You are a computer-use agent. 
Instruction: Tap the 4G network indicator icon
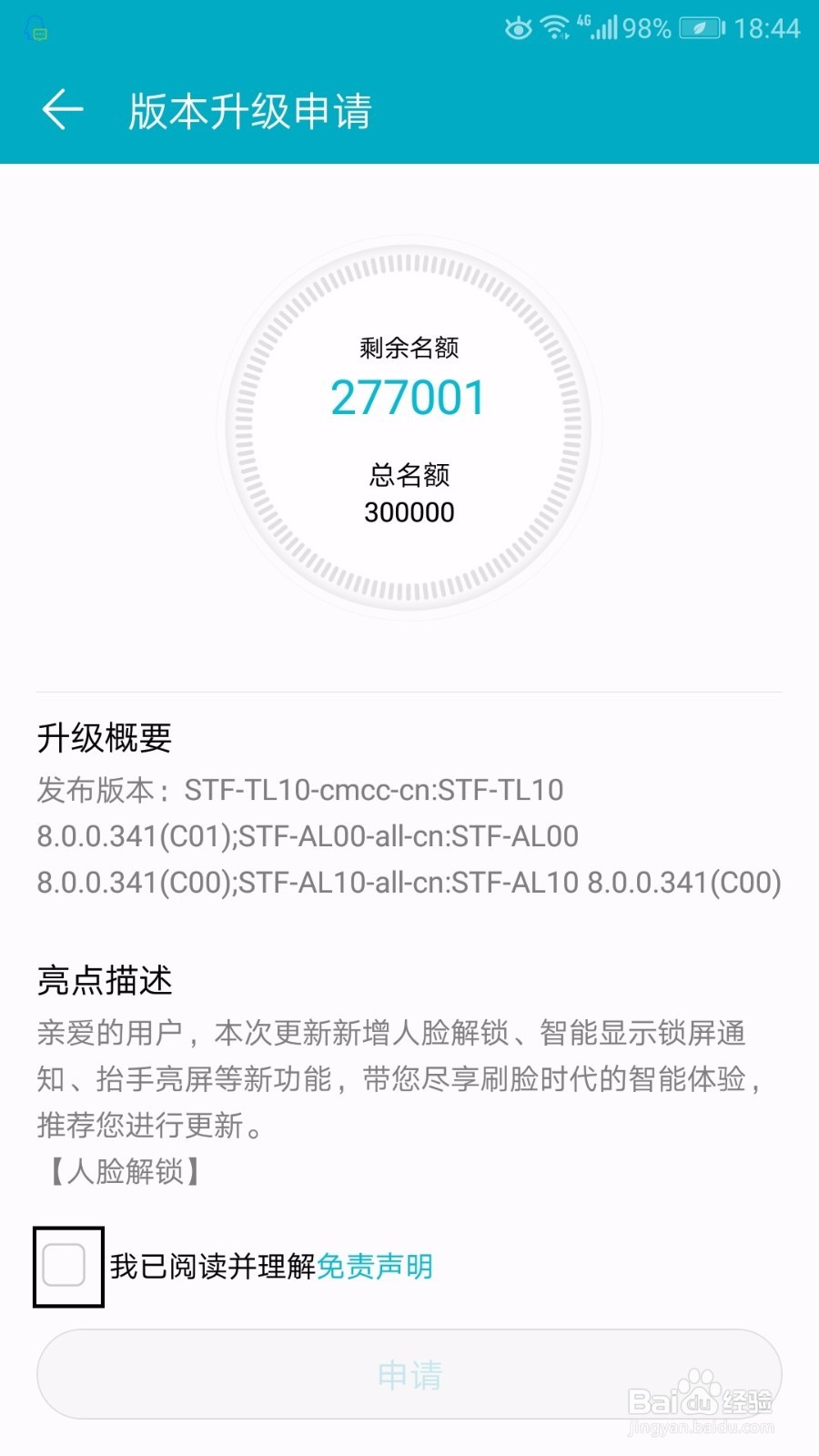pyautogui.click(x=587, y=20)
